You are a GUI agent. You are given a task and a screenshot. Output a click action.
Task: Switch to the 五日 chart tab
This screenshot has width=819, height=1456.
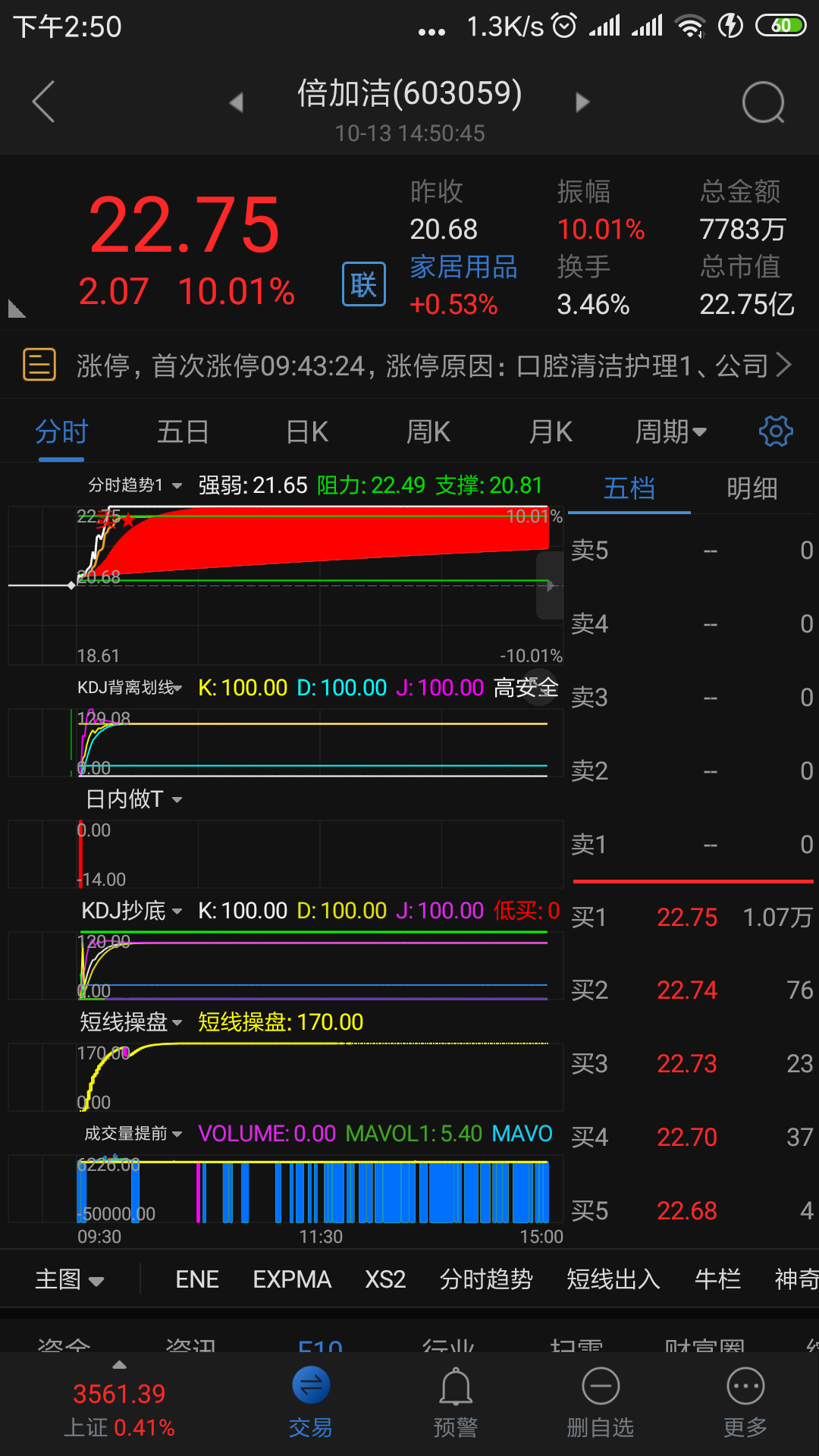click(x=183, y=432)
